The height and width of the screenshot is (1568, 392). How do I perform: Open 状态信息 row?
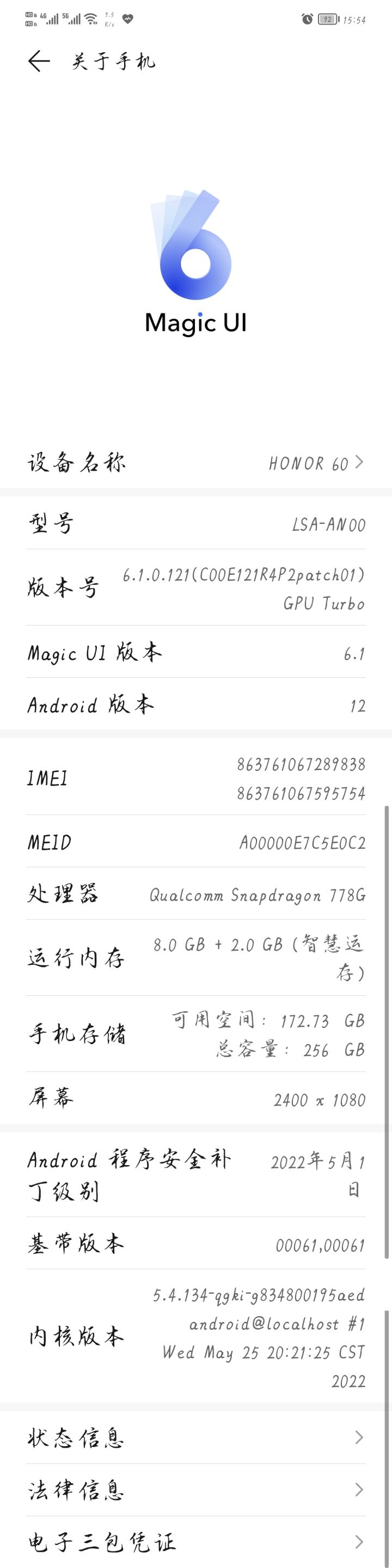[196, 1437]
